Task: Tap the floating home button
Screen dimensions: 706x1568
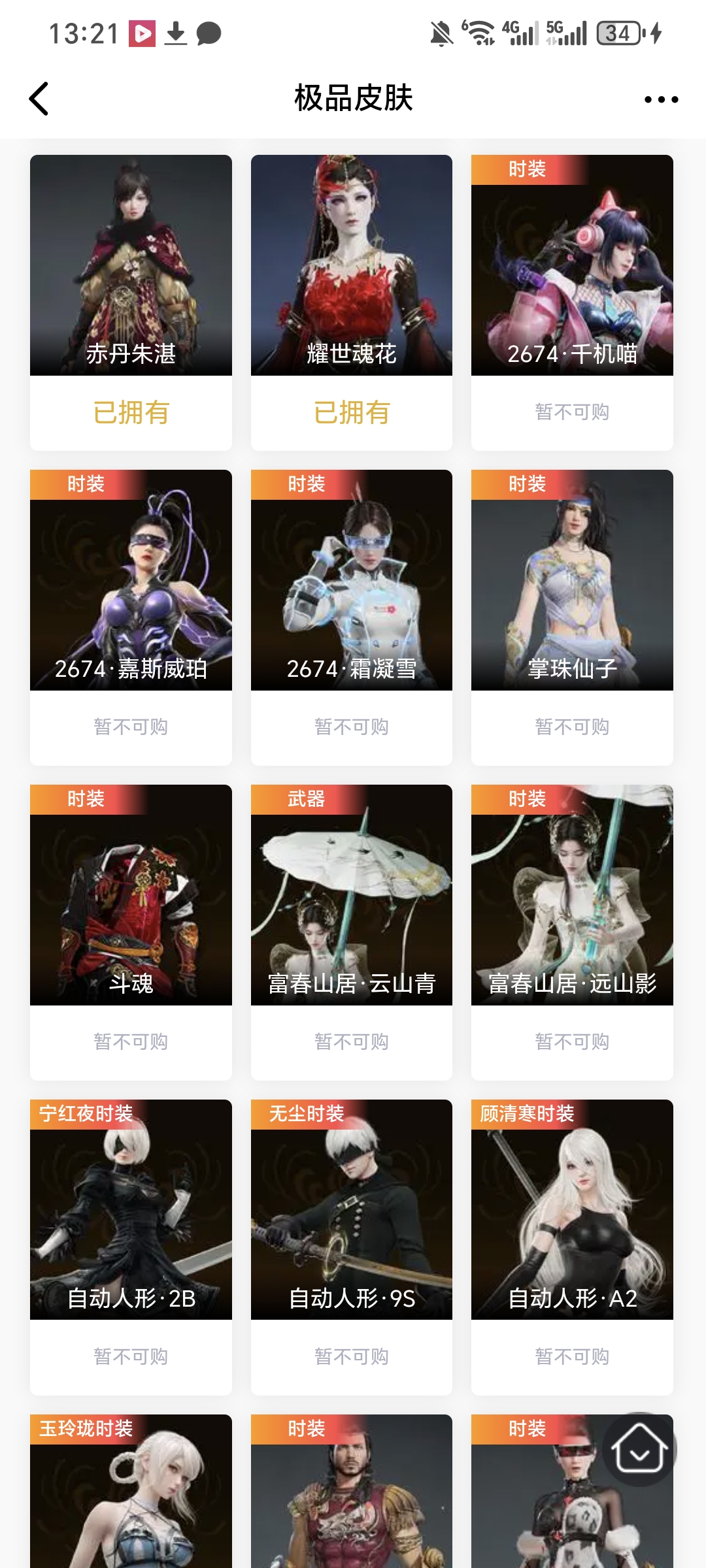Action: tap(639, 1449)
